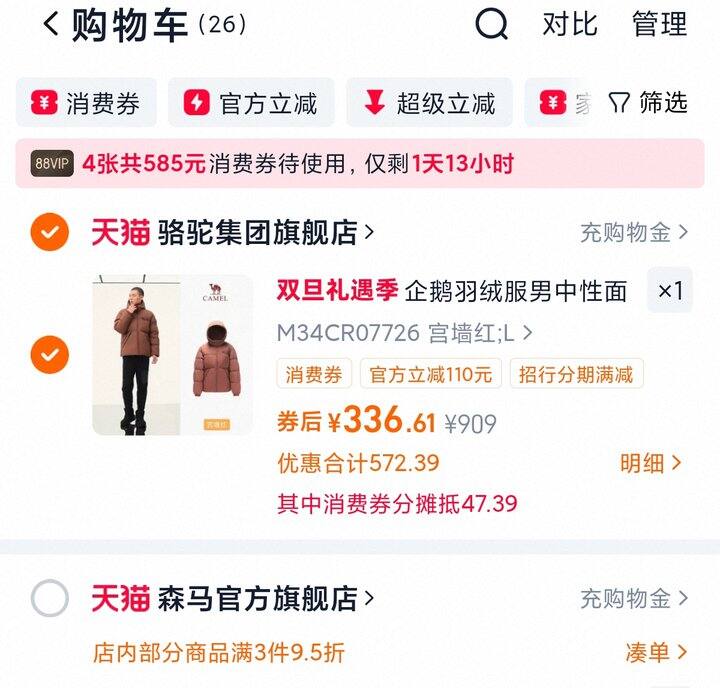Select the 官方立减 filter chip
Image resolution: width=720 pixels, height=688 pixels.
[x=251, y=103]
